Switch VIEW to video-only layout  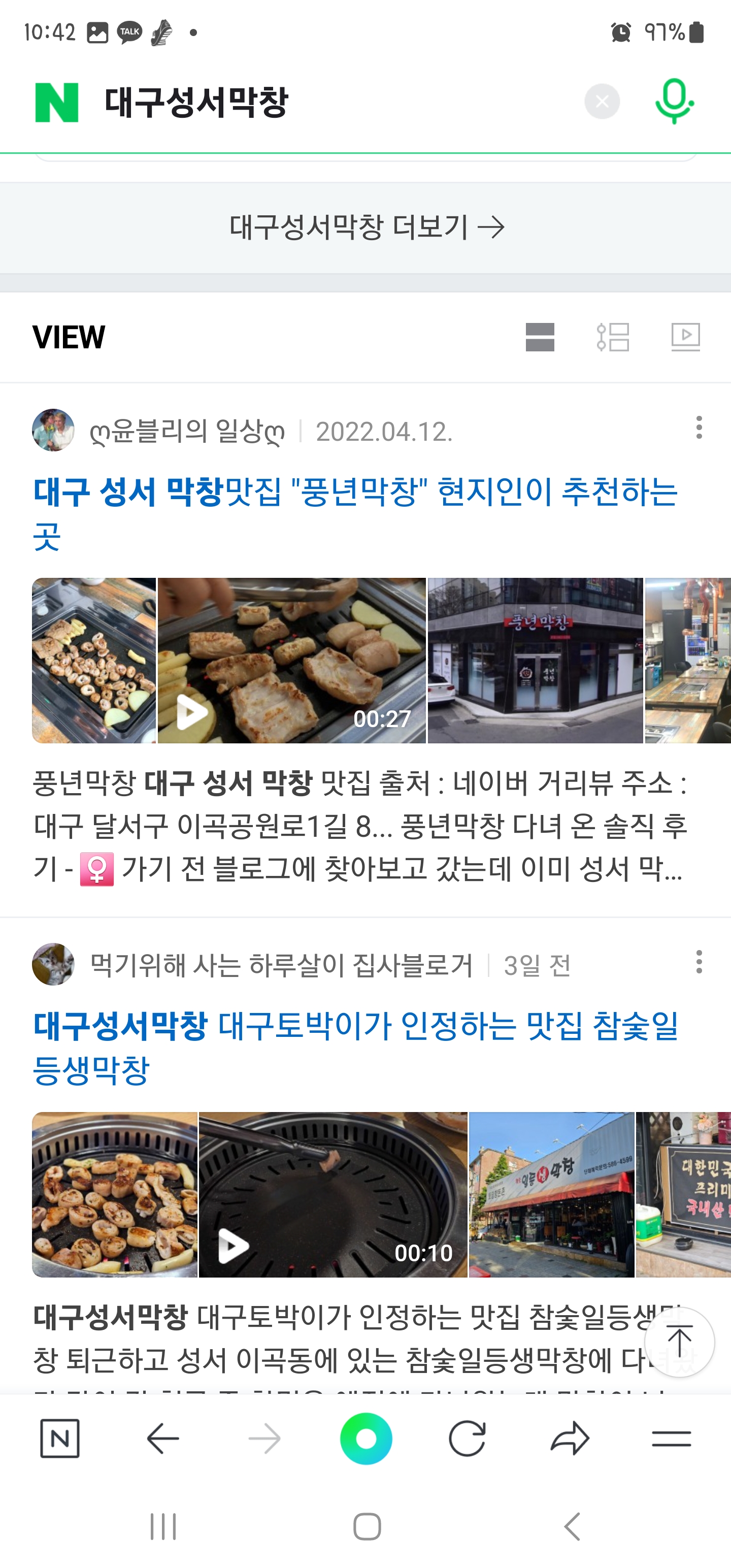685,337
